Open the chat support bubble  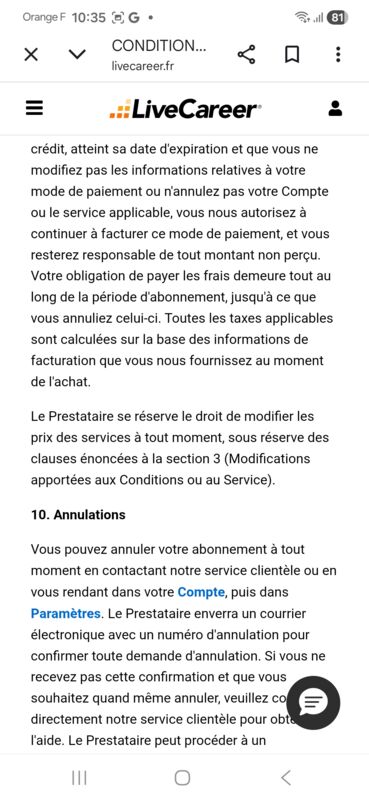pos(313,703)
